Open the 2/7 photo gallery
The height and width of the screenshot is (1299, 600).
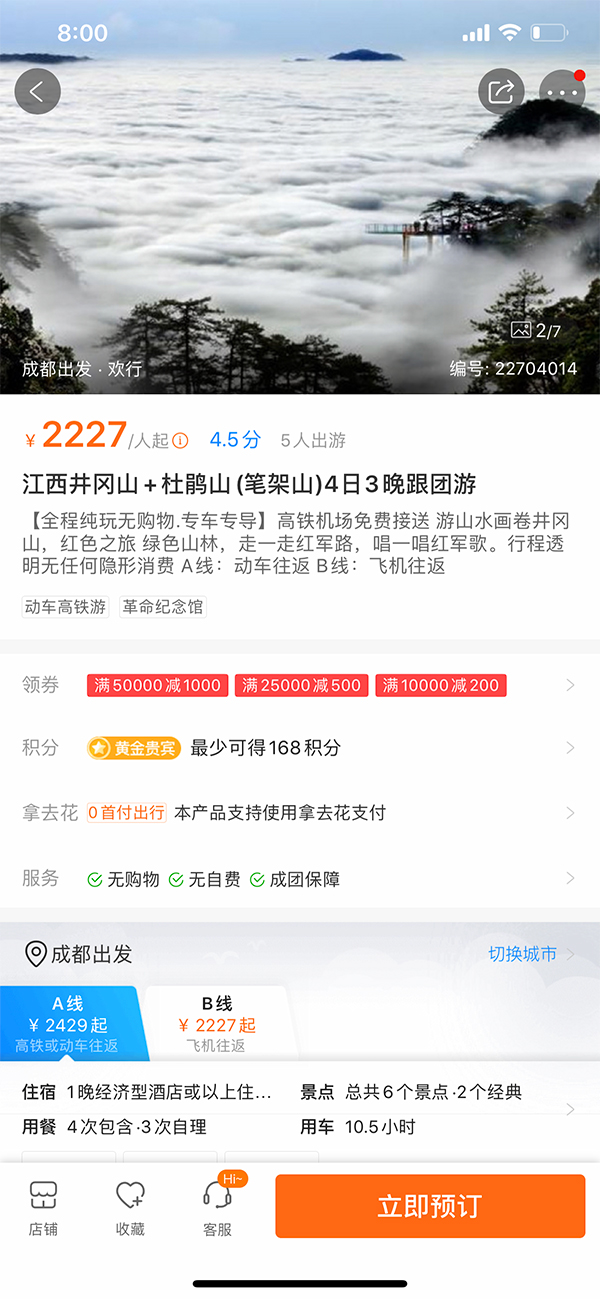tap(536, 330)
